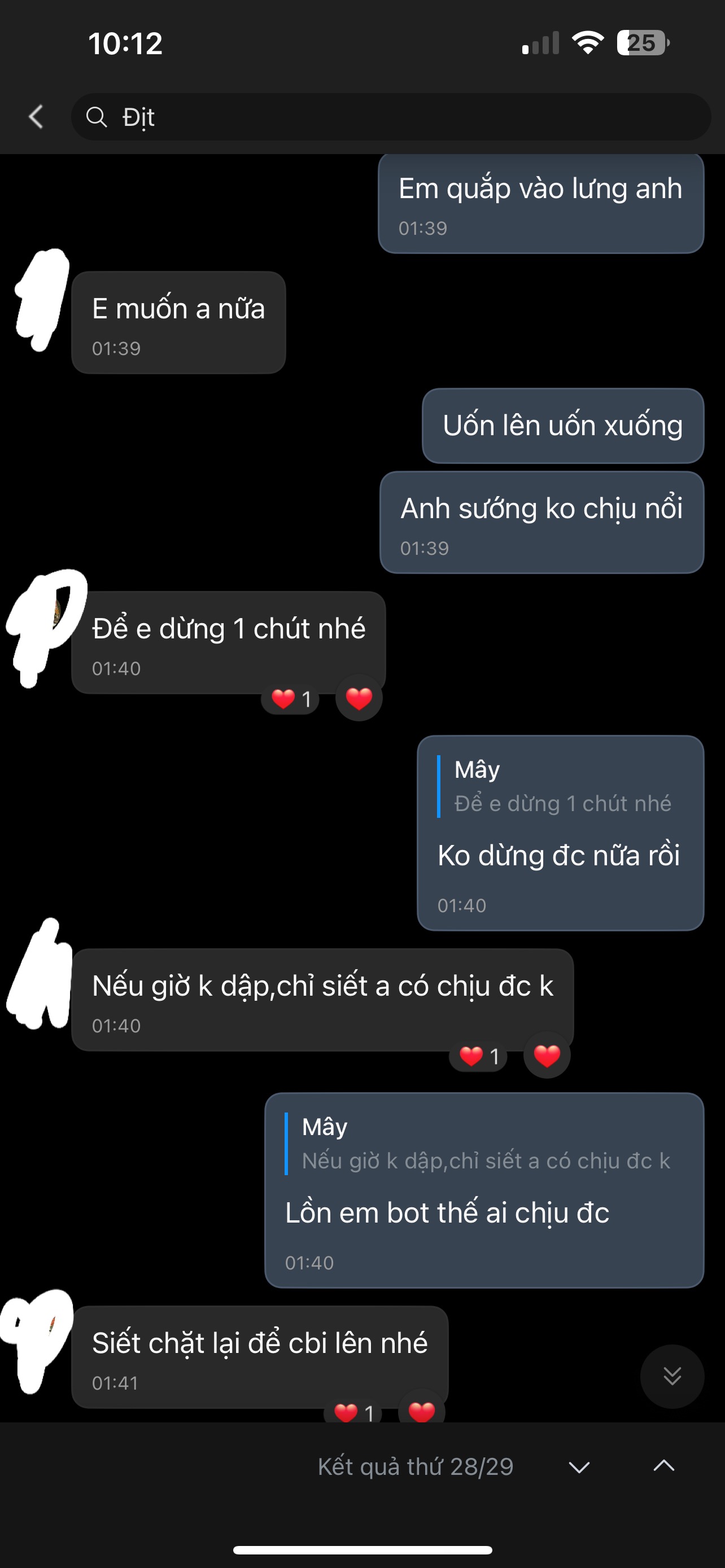Screen dimensions: 725x1568
Task: Jump to the latest messages
Action: click(x=671, y=1376)
